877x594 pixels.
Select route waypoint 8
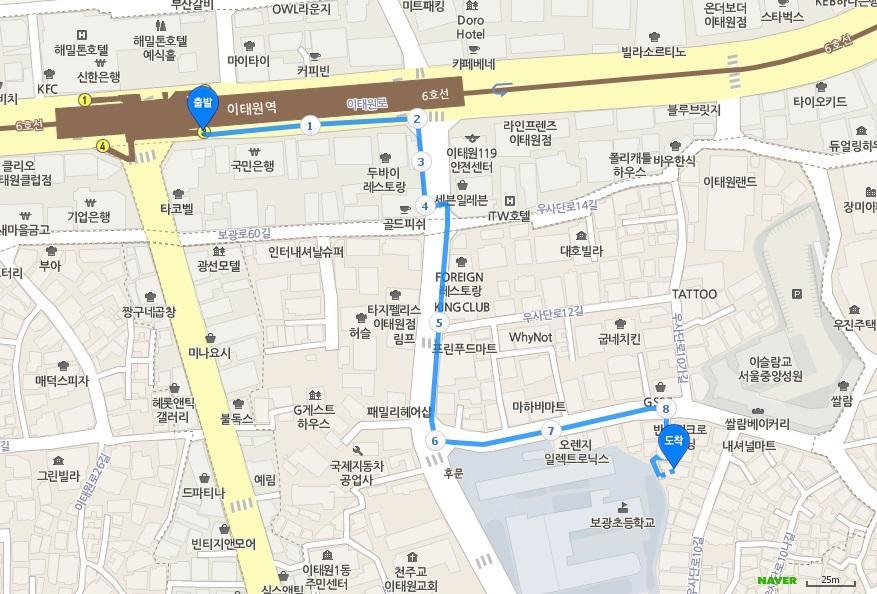[665, 408]
